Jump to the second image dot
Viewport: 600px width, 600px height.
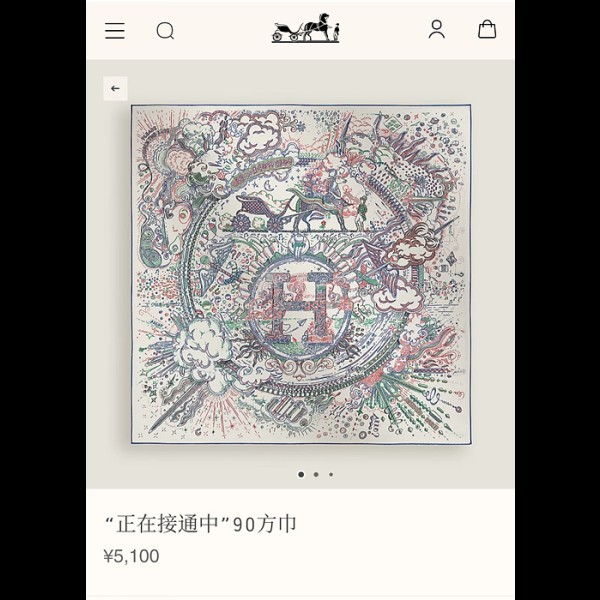[x=316, y=474]
